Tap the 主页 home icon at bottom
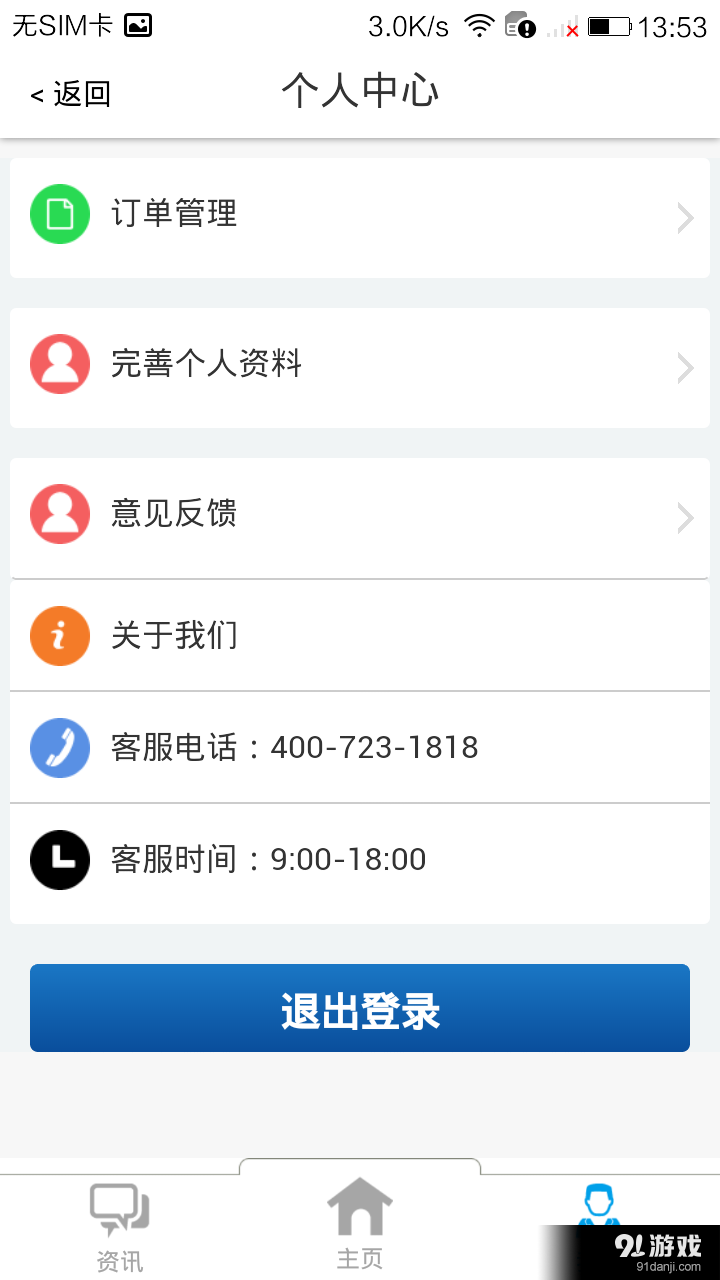720x1280 pixels. 359,1205
